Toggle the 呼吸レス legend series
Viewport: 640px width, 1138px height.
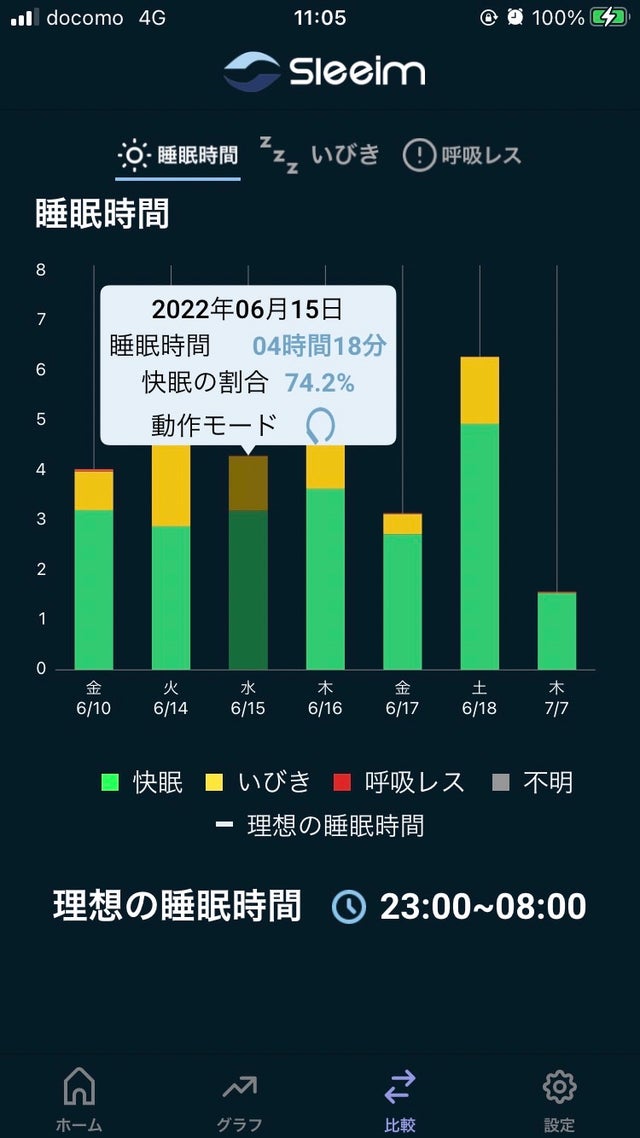[x=398, y=782]
